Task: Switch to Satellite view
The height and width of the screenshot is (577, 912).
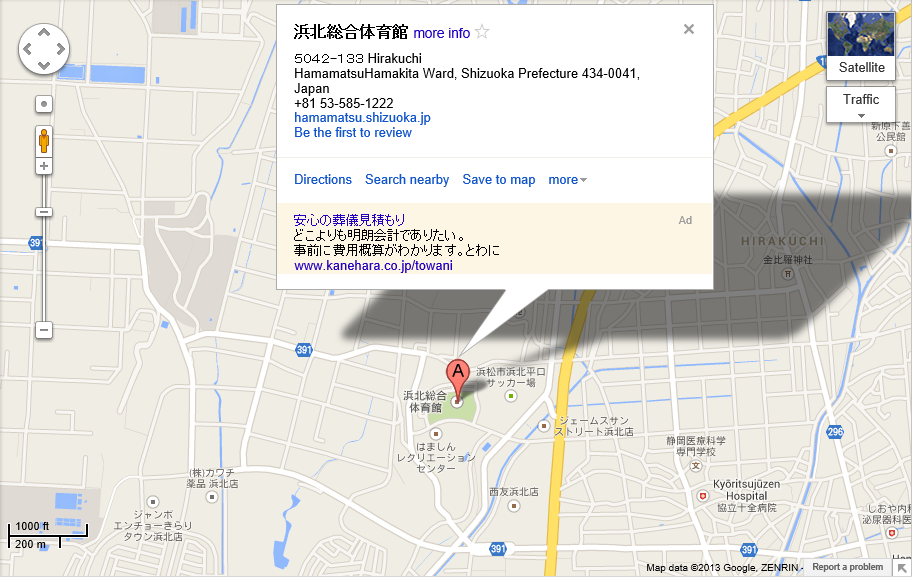Action: [x=861, y=45]
